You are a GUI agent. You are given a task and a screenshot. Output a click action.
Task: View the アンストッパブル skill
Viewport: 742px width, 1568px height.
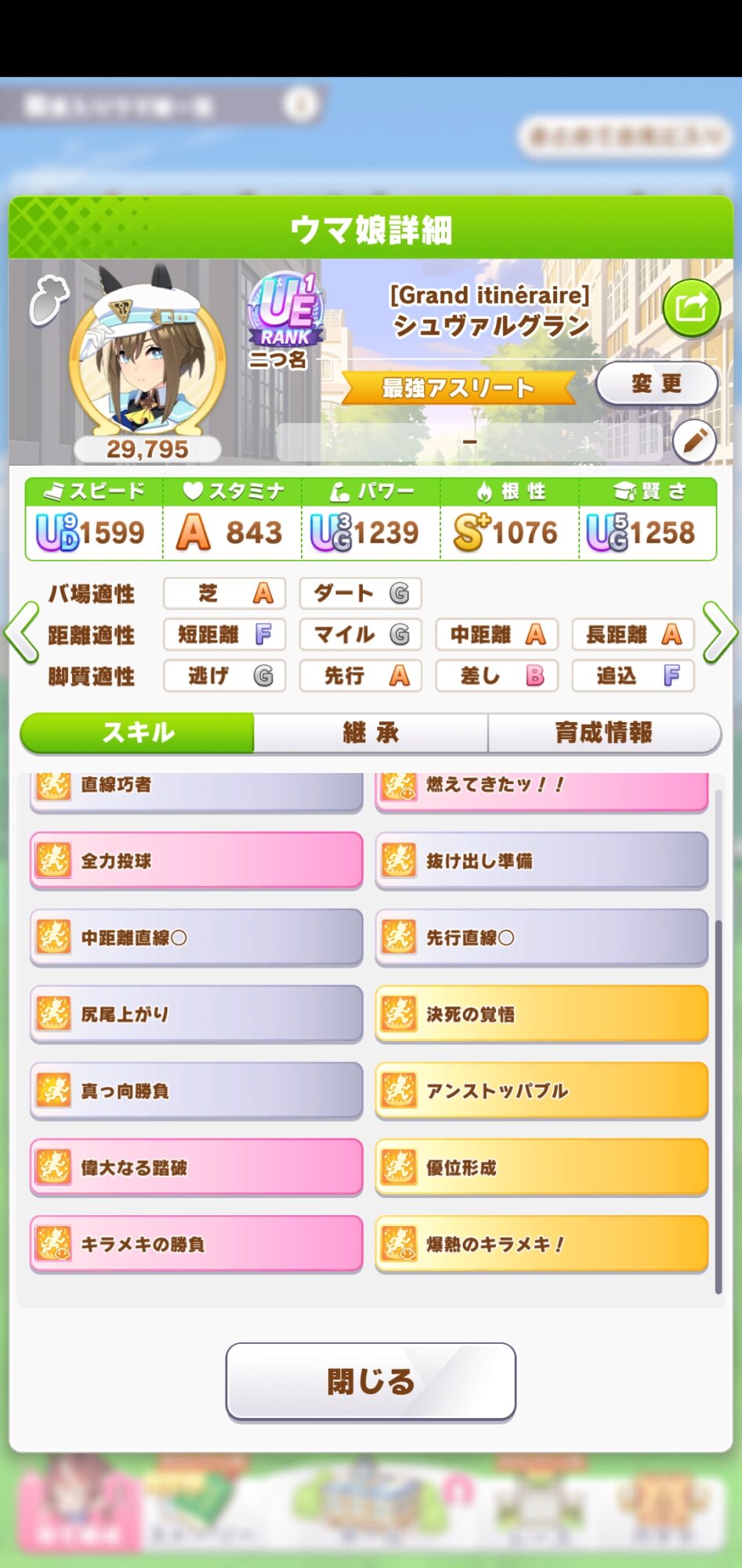click(541, 1091)
